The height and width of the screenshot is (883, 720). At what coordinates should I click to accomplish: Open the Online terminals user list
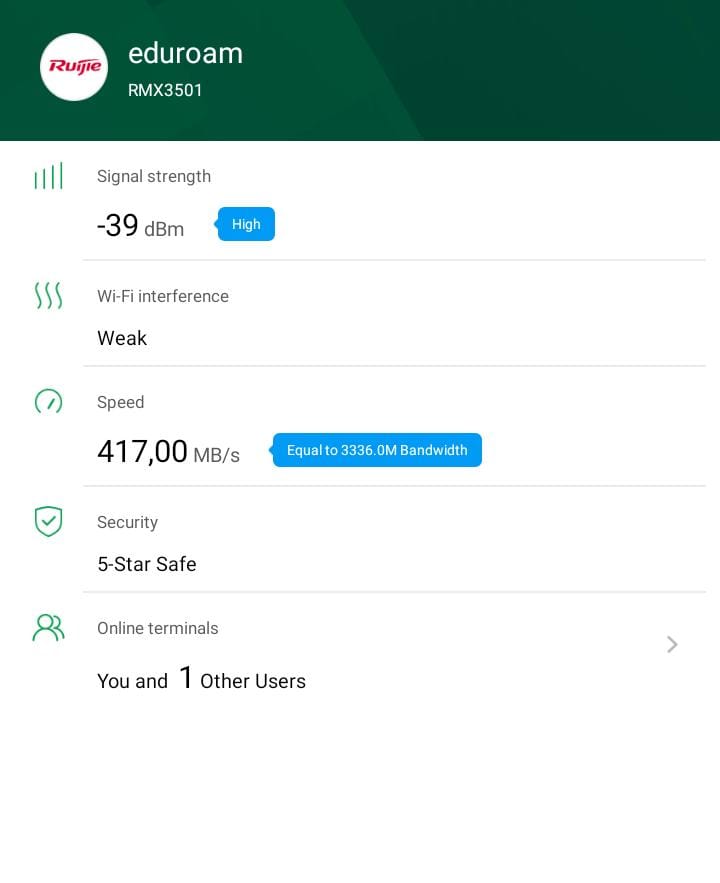(672, 645)
